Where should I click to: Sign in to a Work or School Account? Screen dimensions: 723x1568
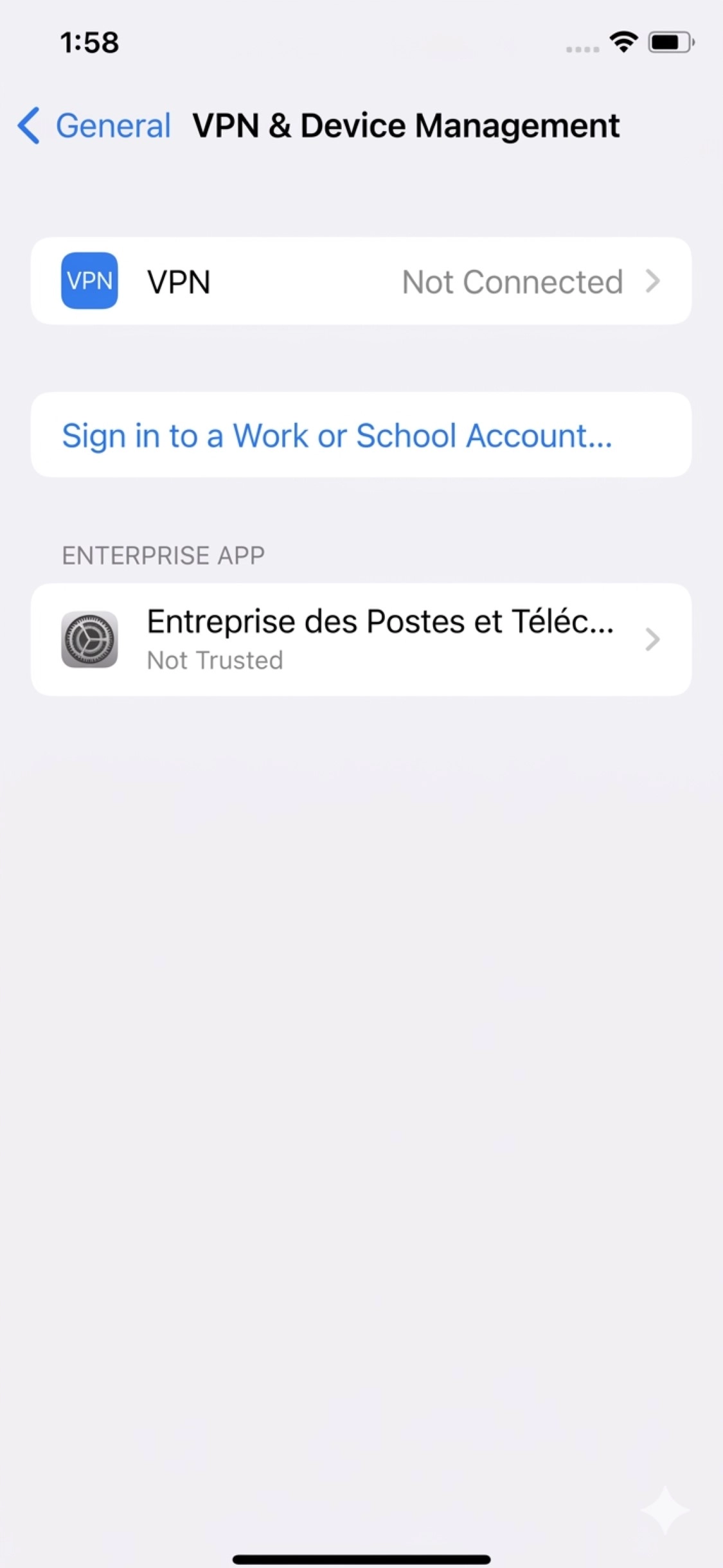tap(337, 434)
